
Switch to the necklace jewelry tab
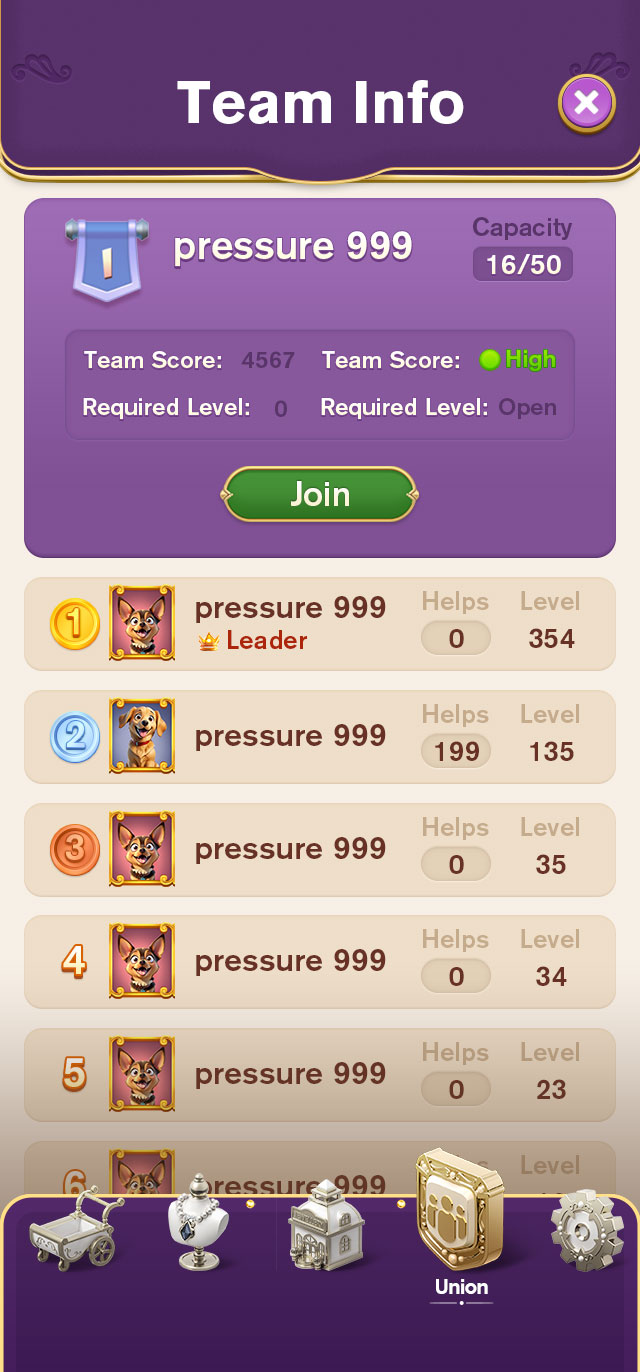[195, 1225]
